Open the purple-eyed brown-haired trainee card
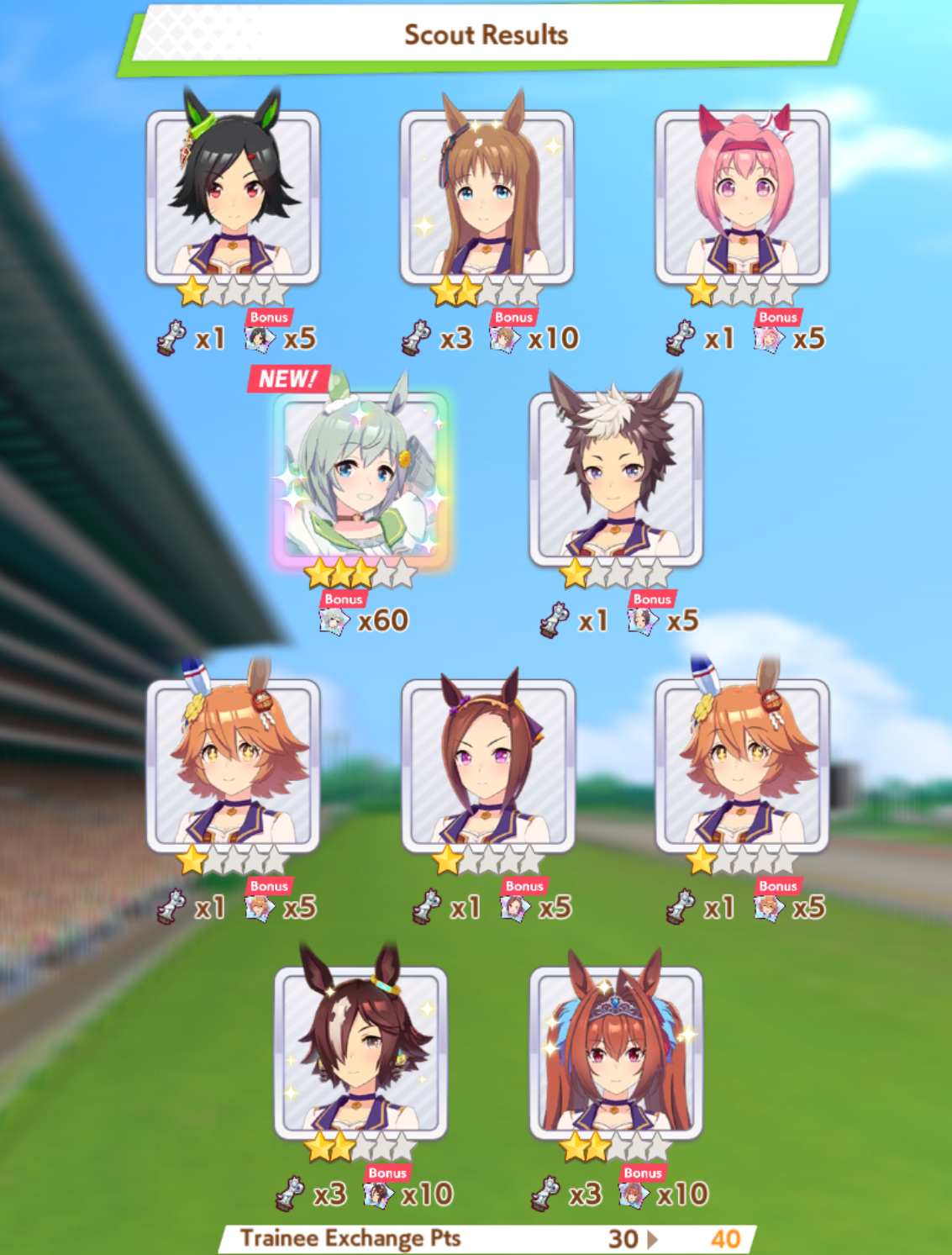The image size is (952, 1255). tap(488, 765)
